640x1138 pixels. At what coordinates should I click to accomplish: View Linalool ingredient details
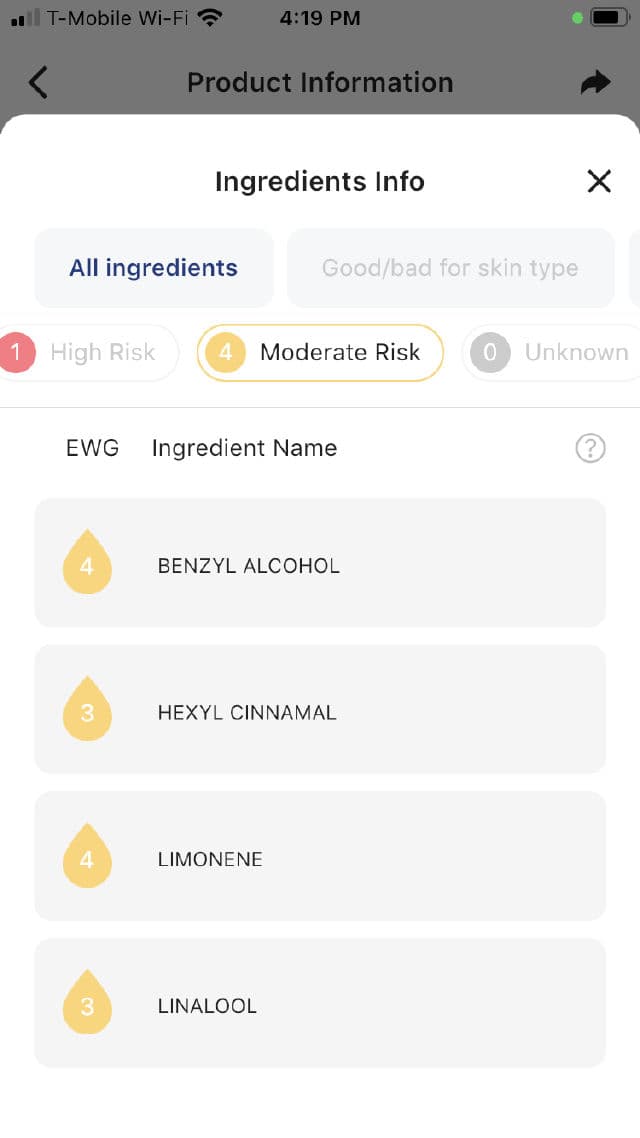(320, 1004)
